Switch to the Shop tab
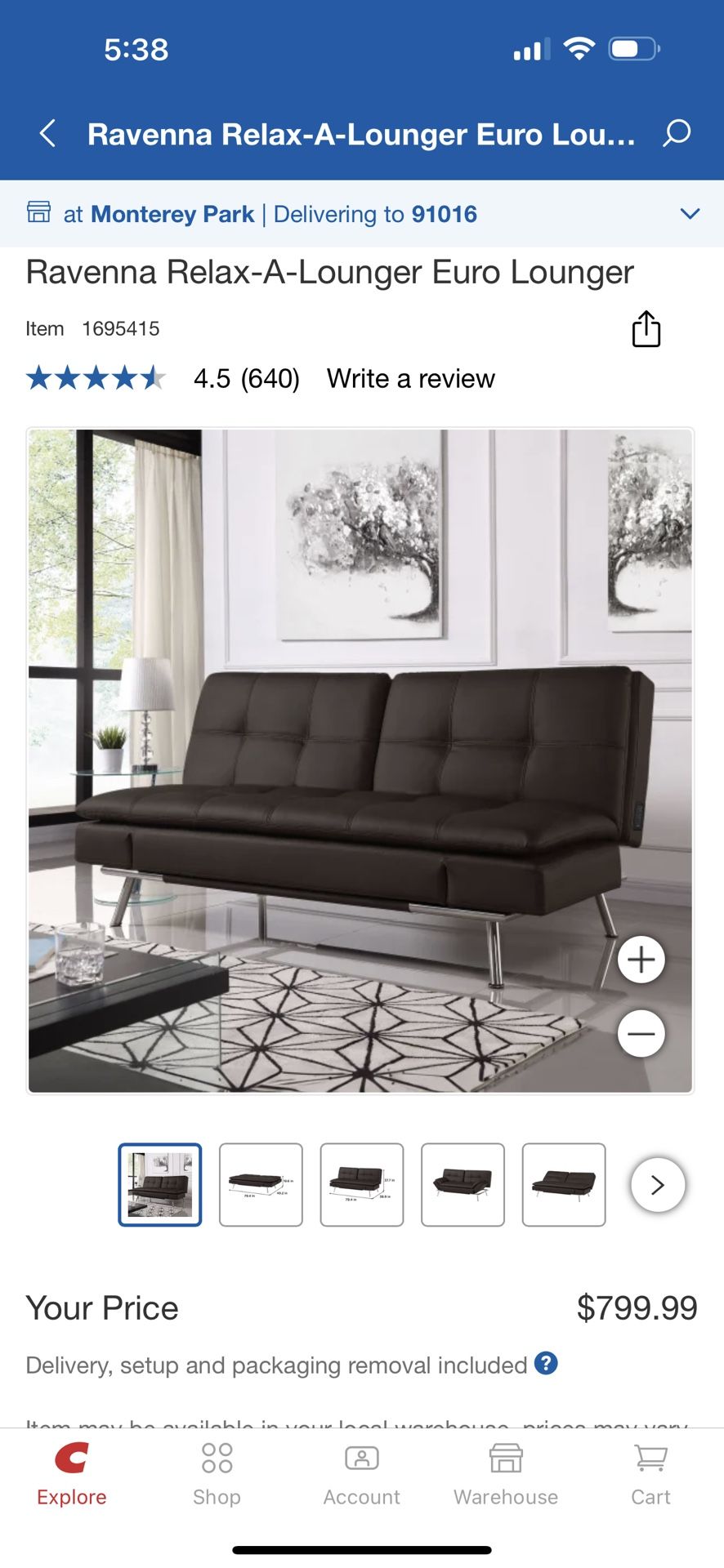Screen dimensions: 724x1568 (217, 1475)
